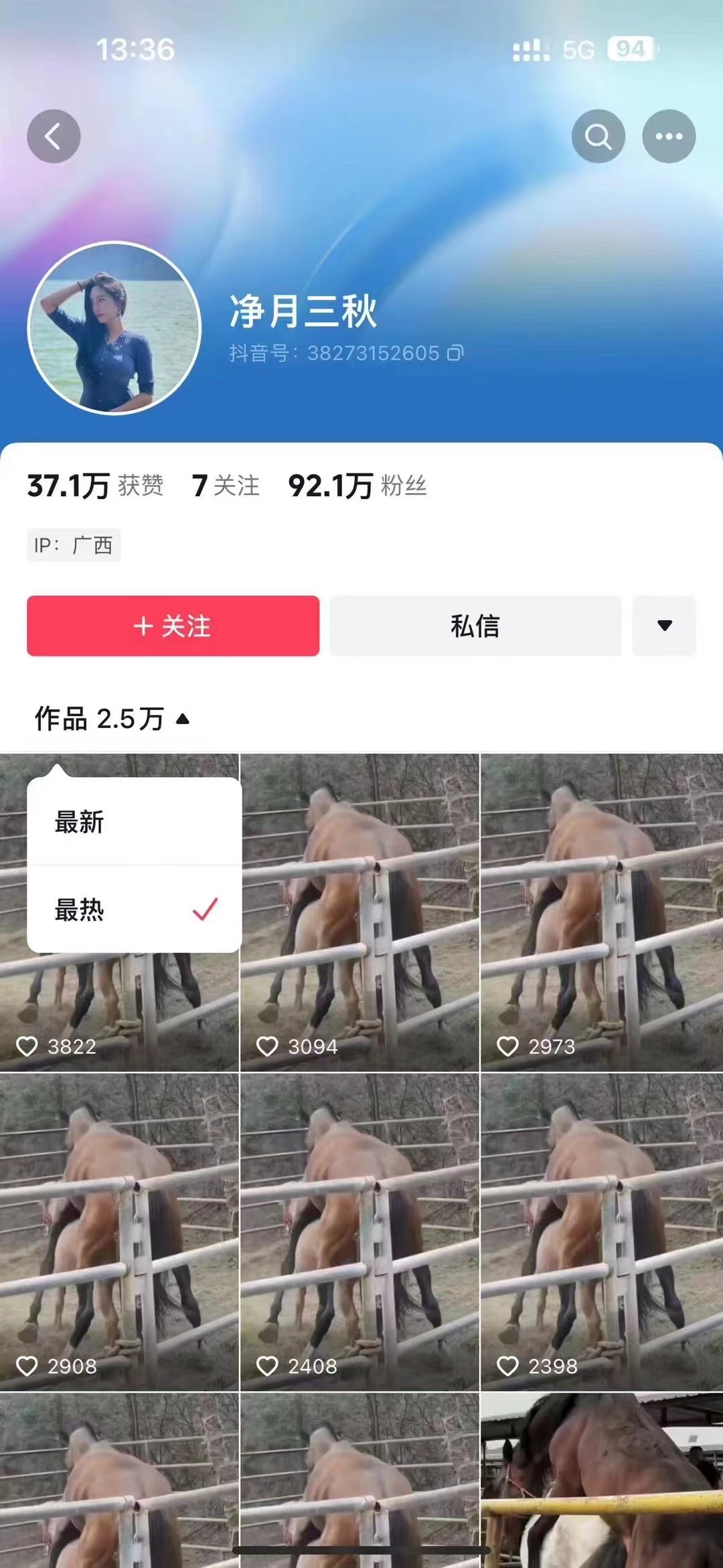Image resolution: width=723 pixels, height=1568 pixels.
Task: Open the three-dot more menu
Action: [668, 136]
